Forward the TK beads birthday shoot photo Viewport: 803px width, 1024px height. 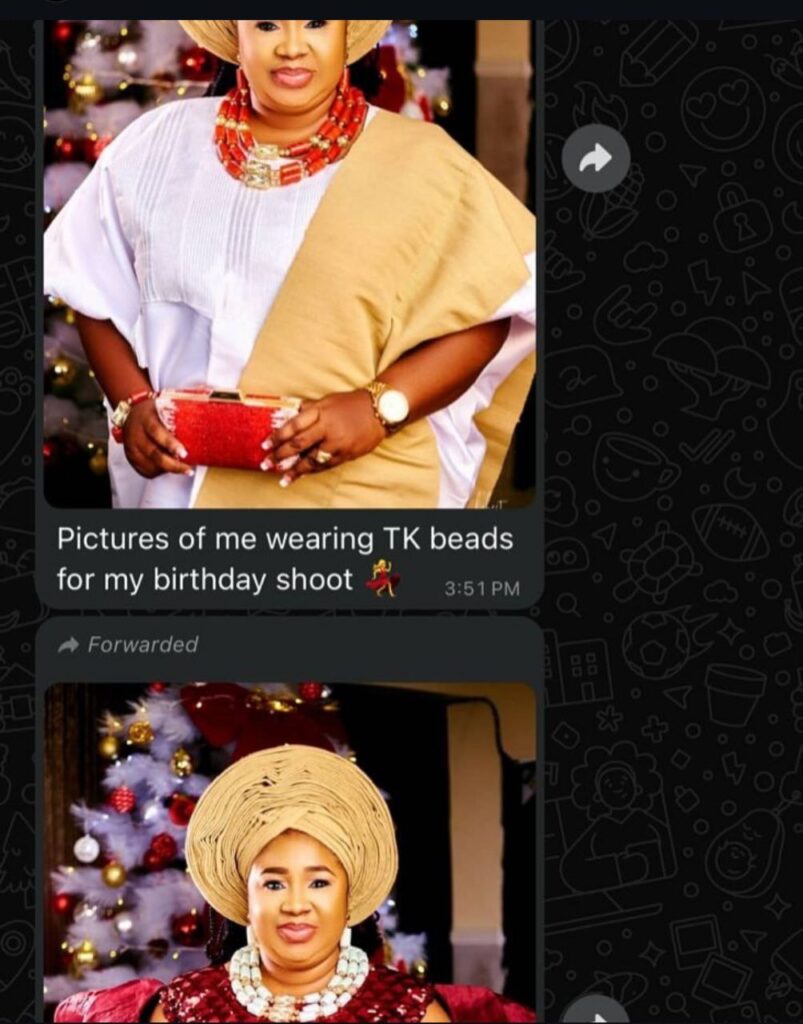[x=596, y=158]
